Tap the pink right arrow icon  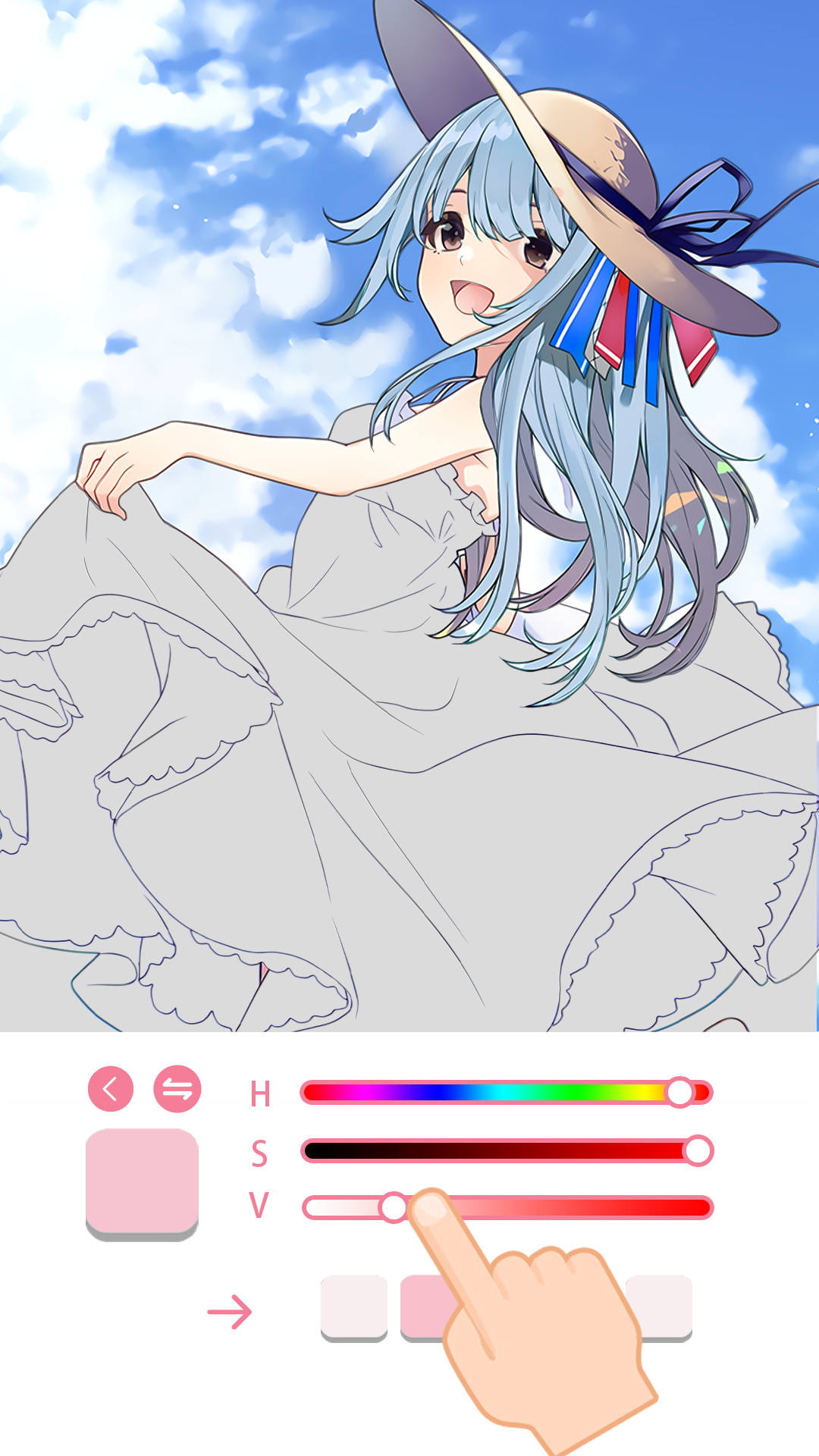point(230,1312)
